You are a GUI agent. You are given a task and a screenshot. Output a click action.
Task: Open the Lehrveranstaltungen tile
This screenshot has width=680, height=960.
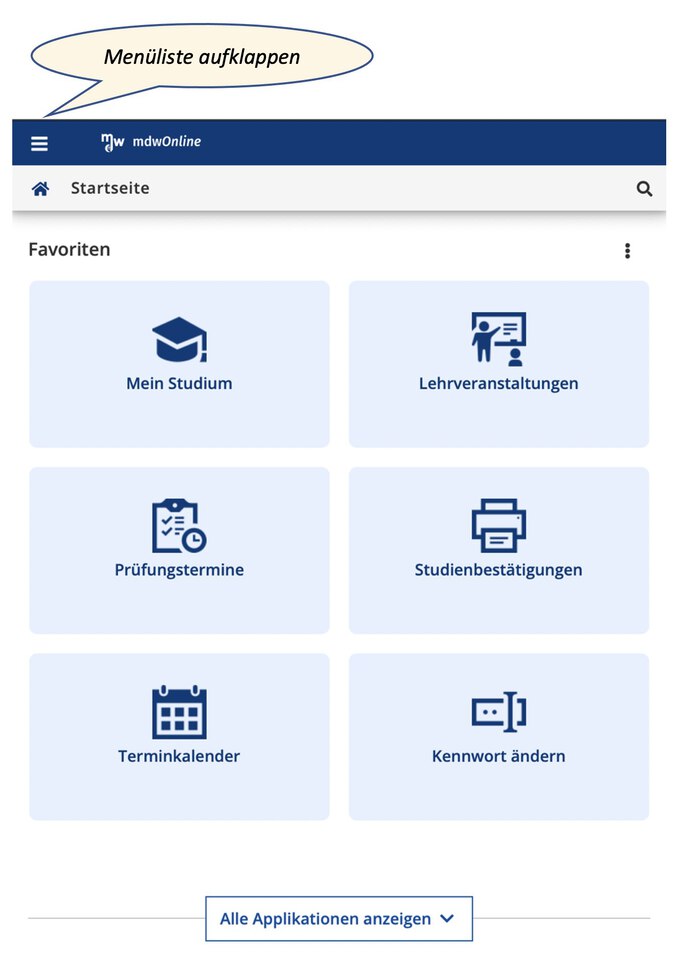click(498, 363)
